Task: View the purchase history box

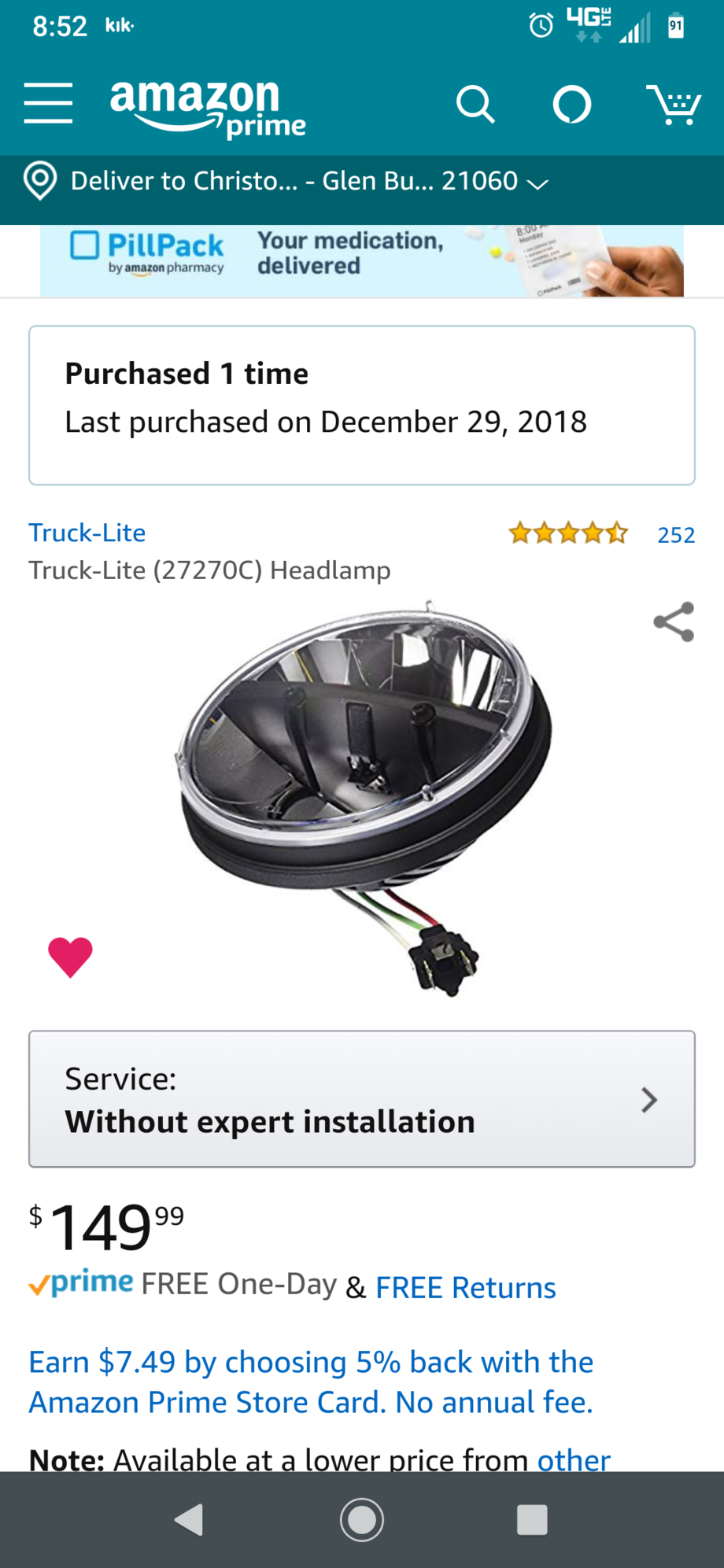Action: point(362,405)
